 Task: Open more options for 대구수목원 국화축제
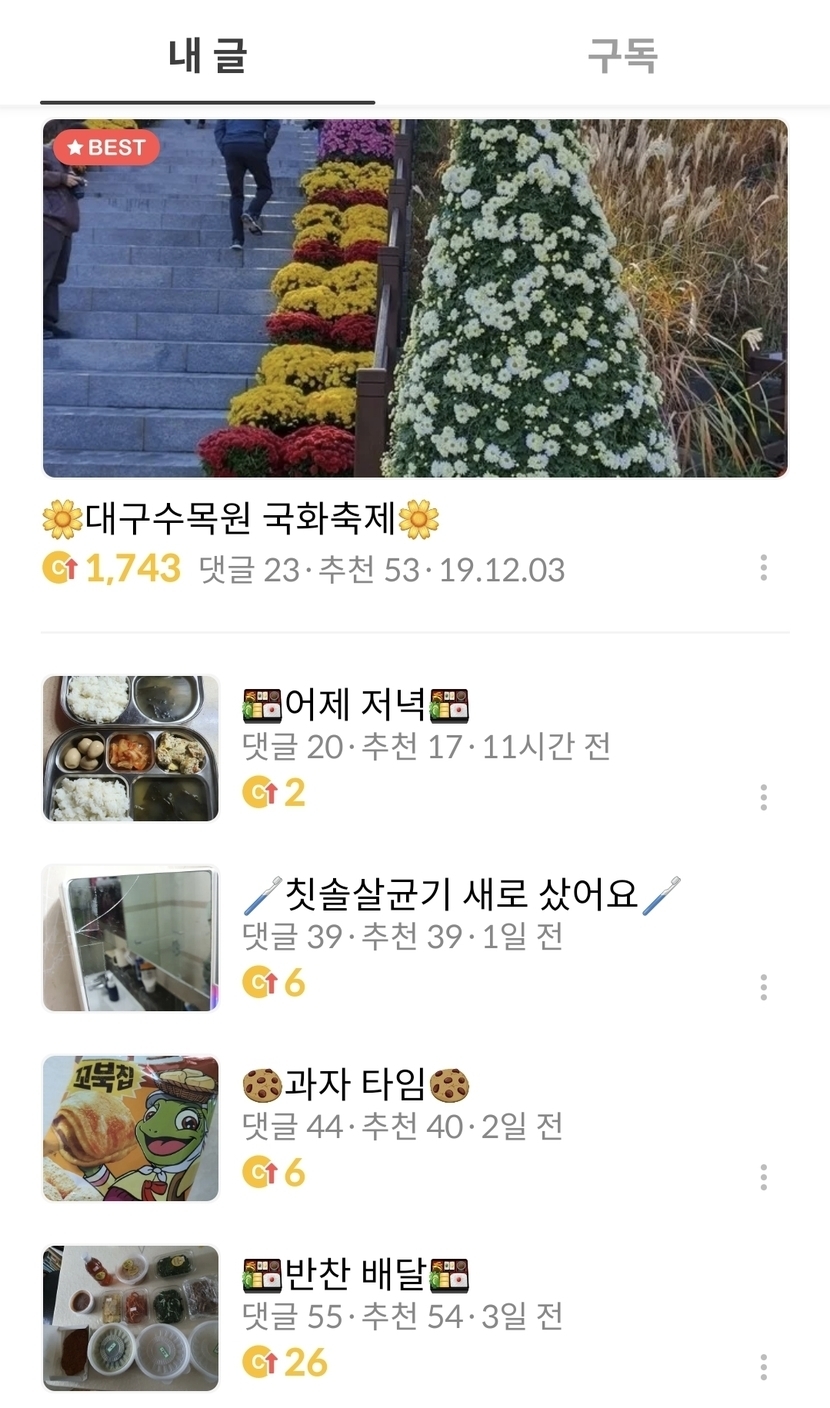pos(763,568)
